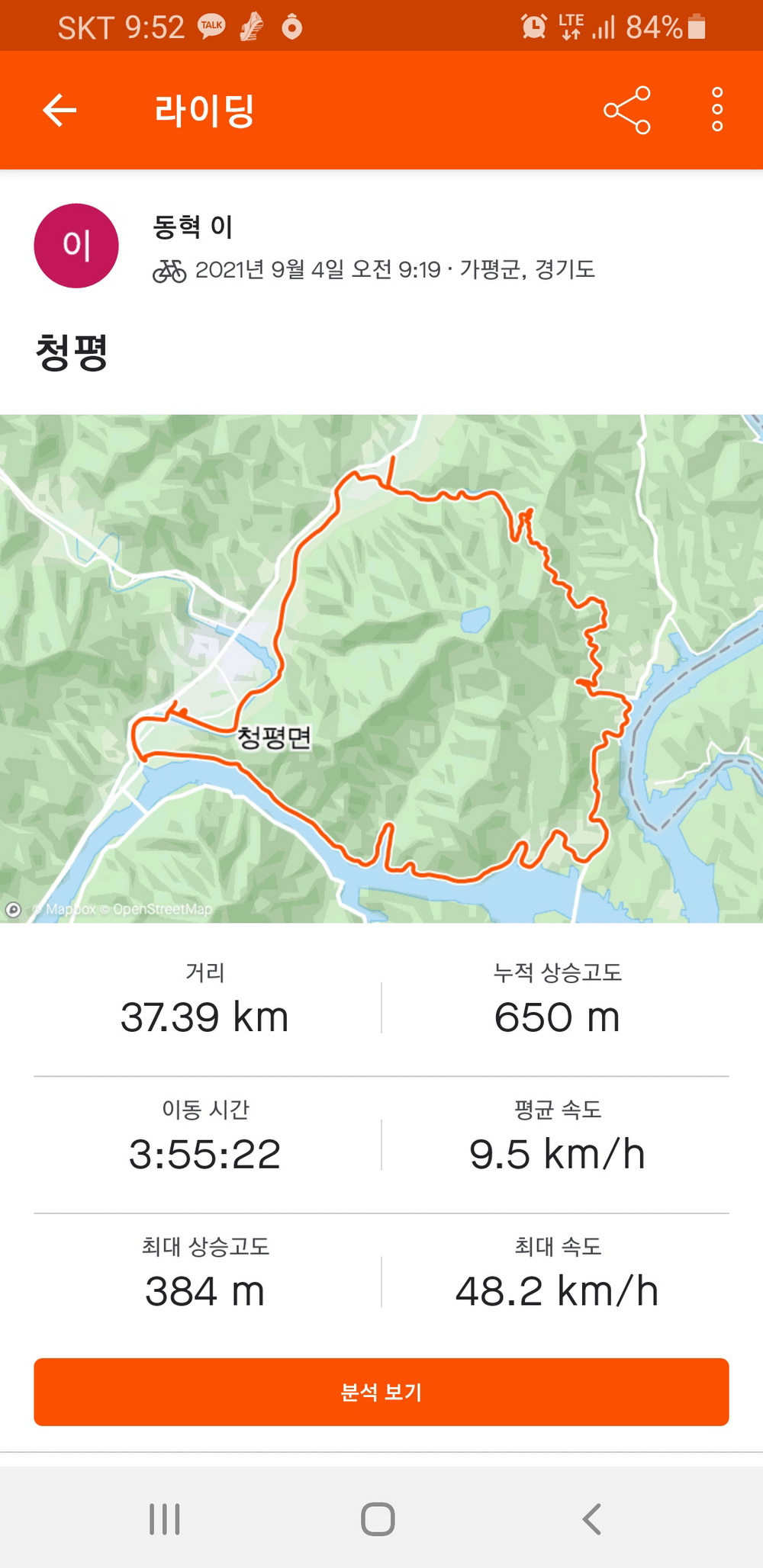Open 동혁 이's profile avatar
This screenshot has width=763, height=1568.
click(76, 246)
